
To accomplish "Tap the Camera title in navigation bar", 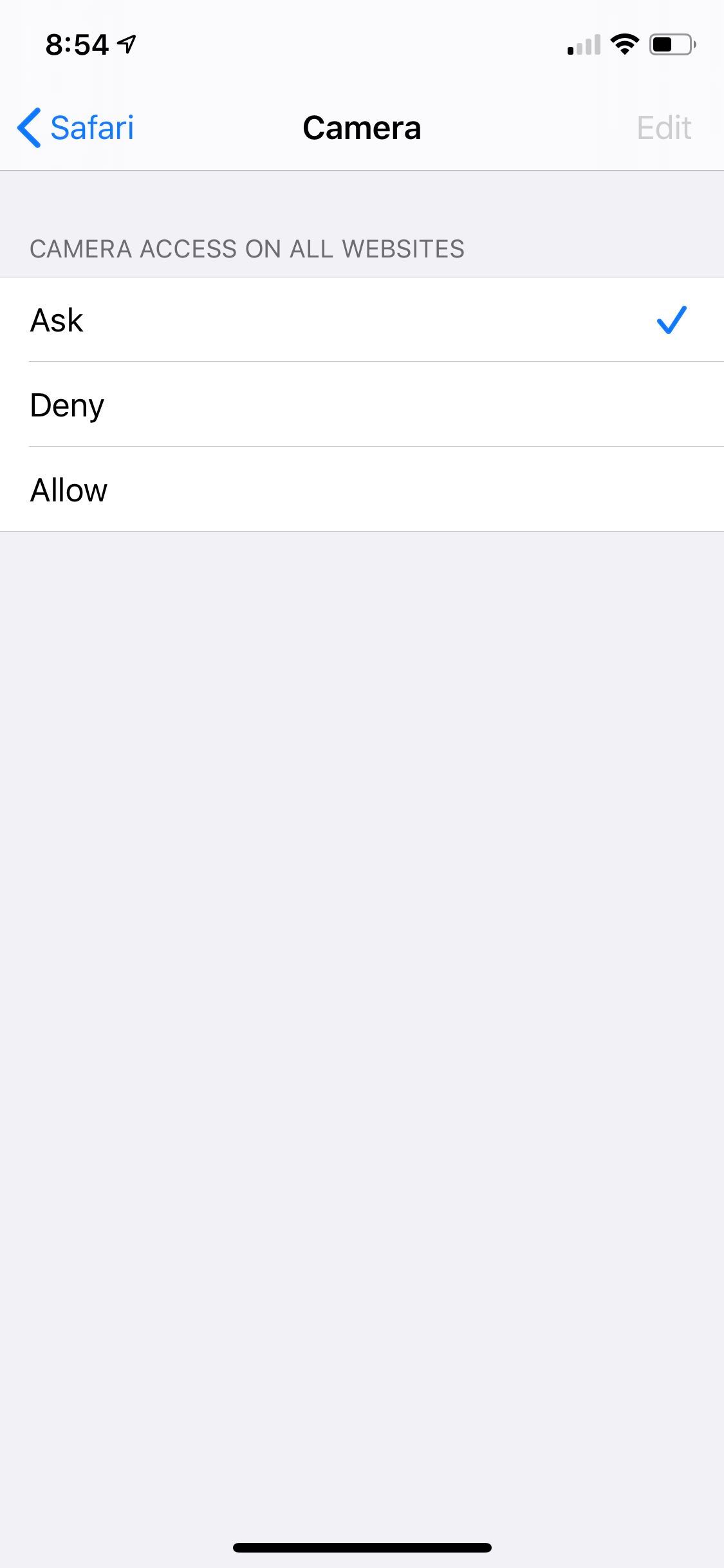I will point(362,127).
